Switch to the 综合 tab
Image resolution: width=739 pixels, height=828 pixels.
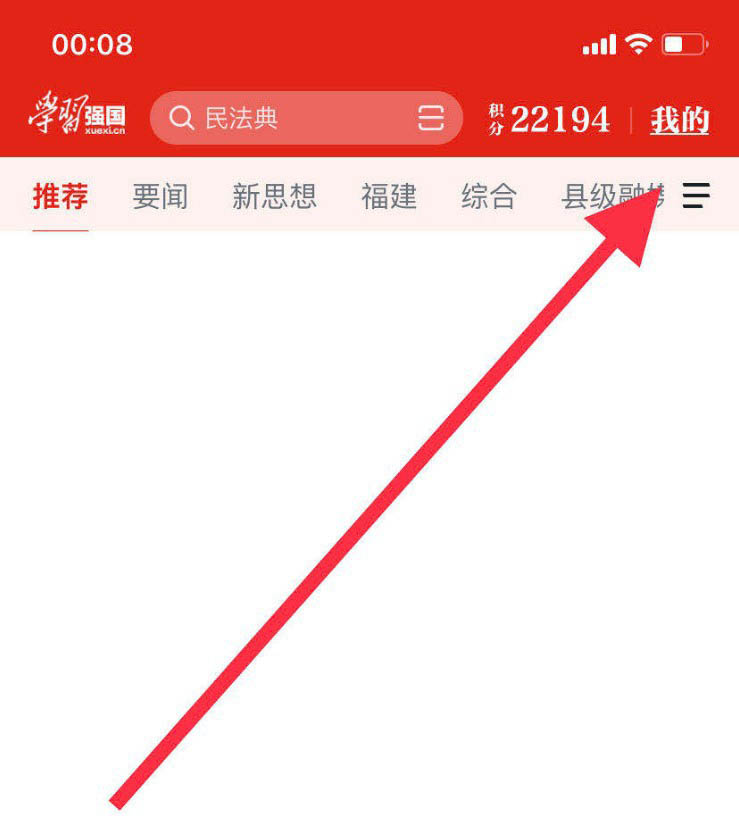(x=488, y=196)
